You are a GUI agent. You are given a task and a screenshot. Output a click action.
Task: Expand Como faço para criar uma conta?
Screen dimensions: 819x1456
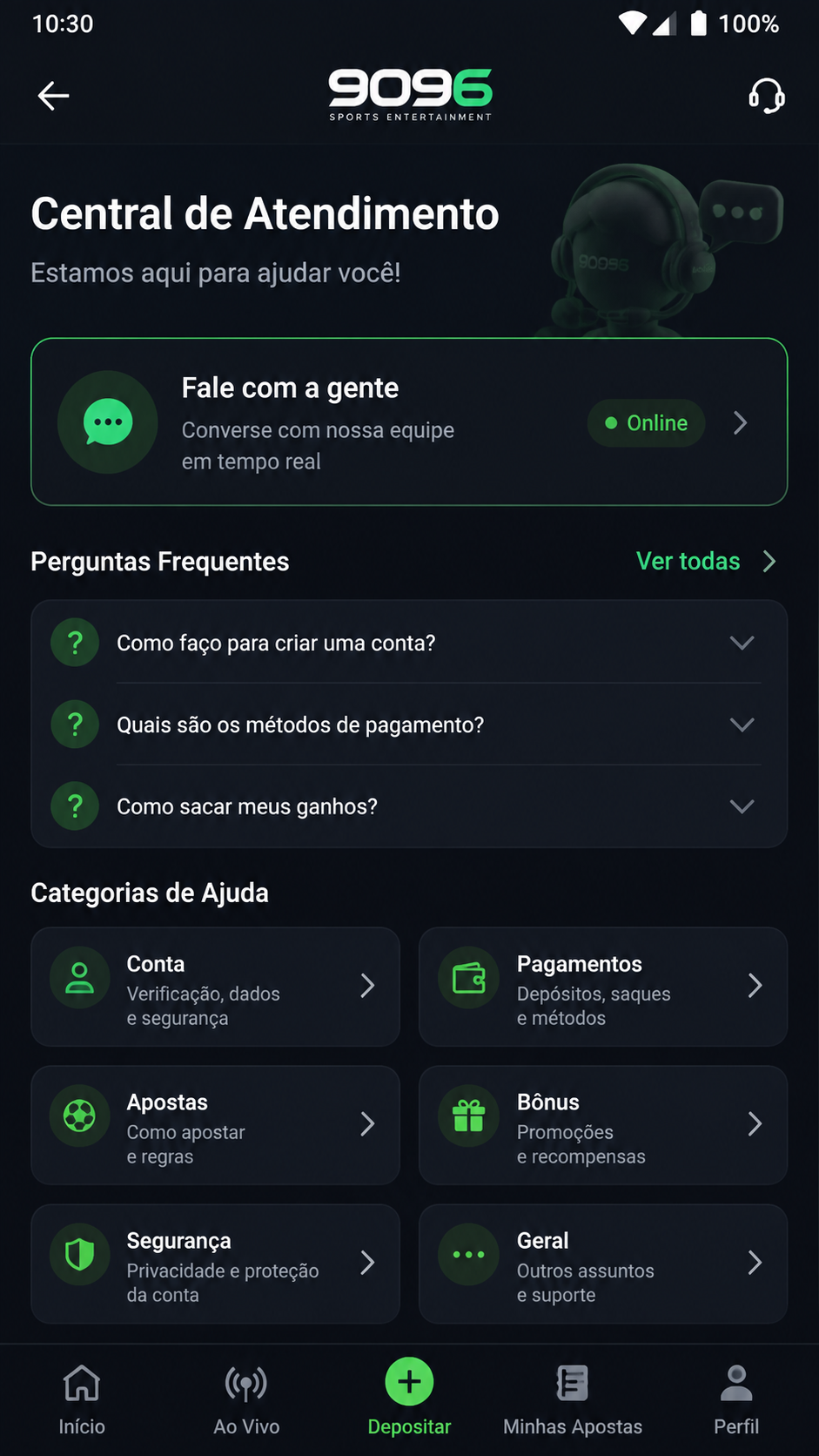pos(409,643)
